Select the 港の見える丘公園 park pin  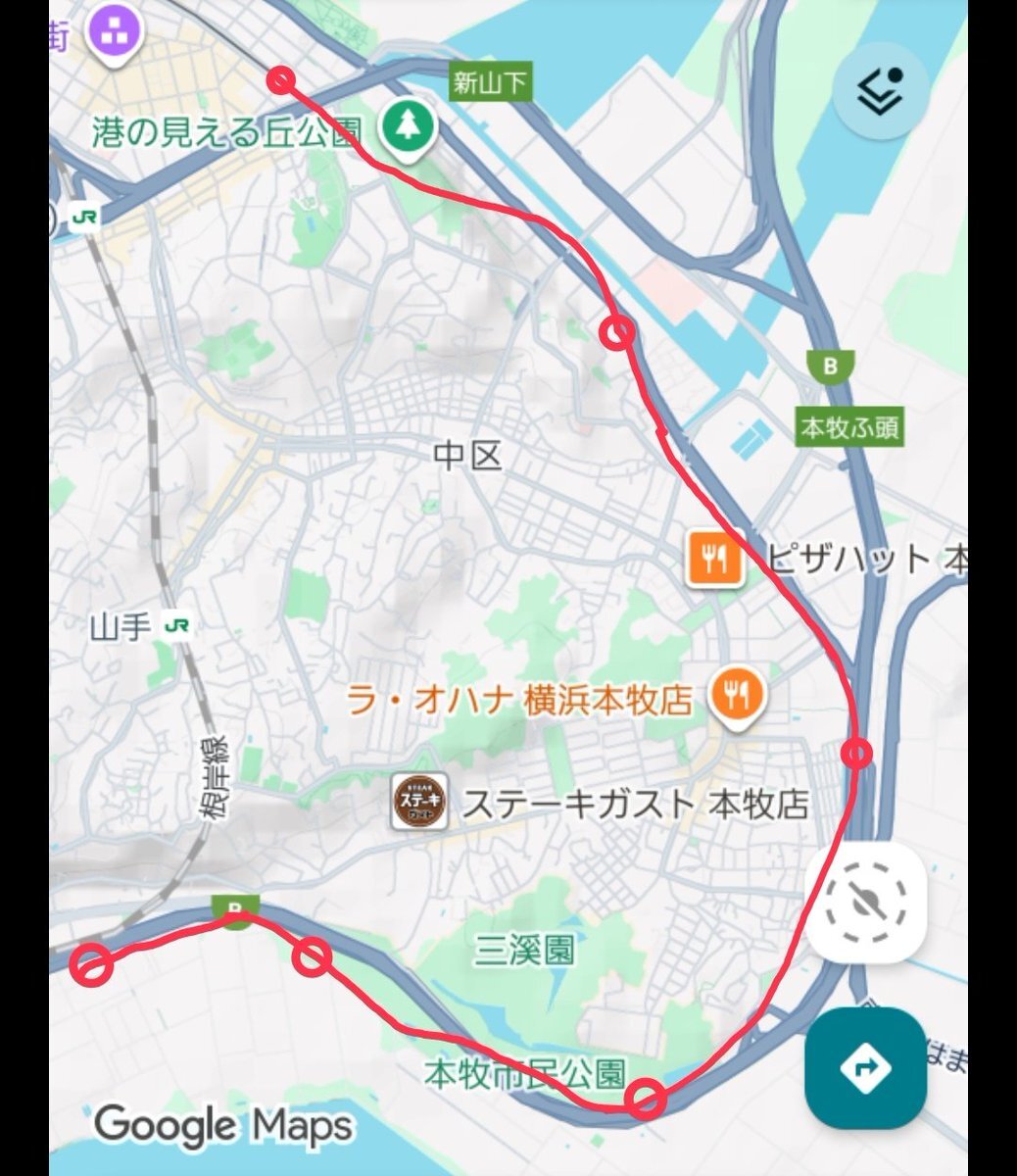(x=408, y=128)
